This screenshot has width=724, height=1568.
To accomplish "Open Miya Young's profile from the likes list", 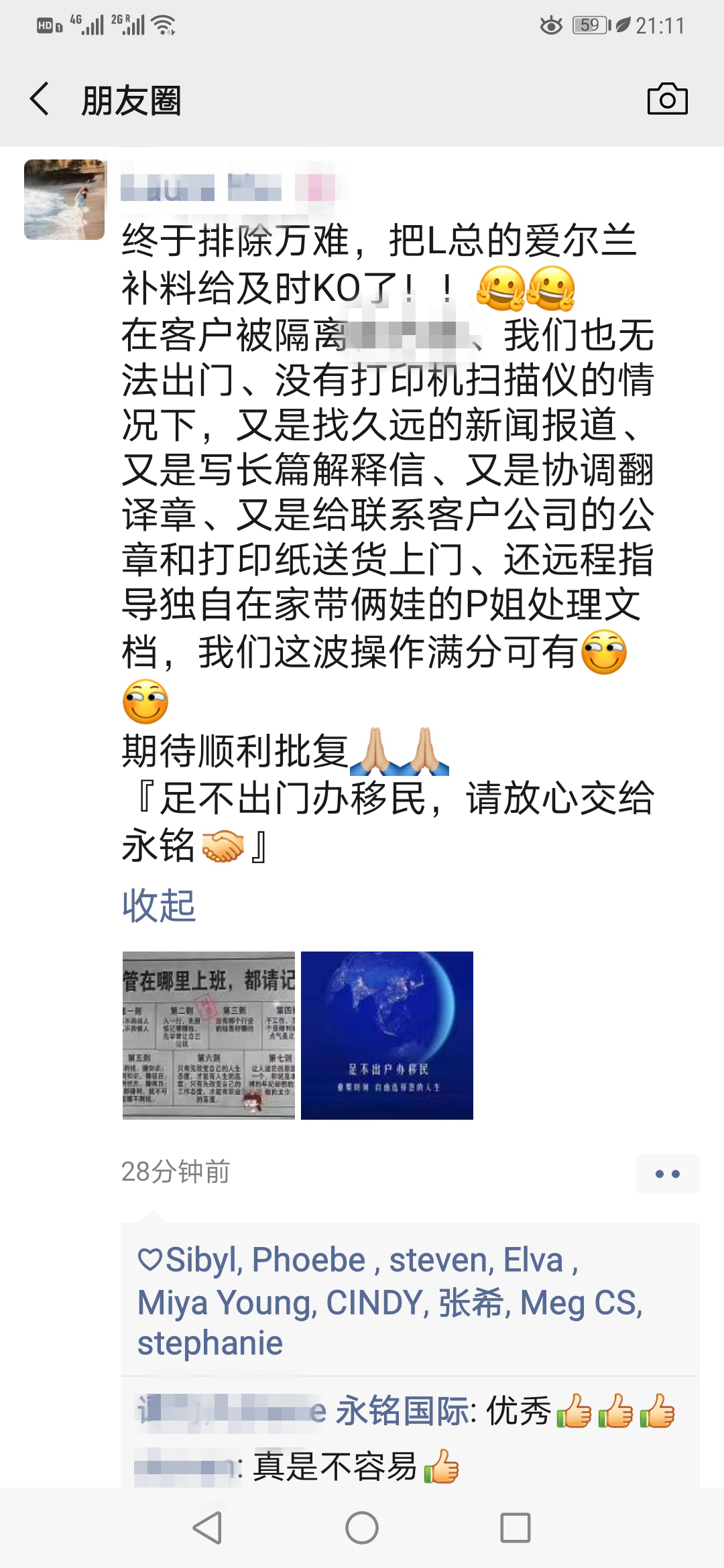I will click(x=225, y=1303).
